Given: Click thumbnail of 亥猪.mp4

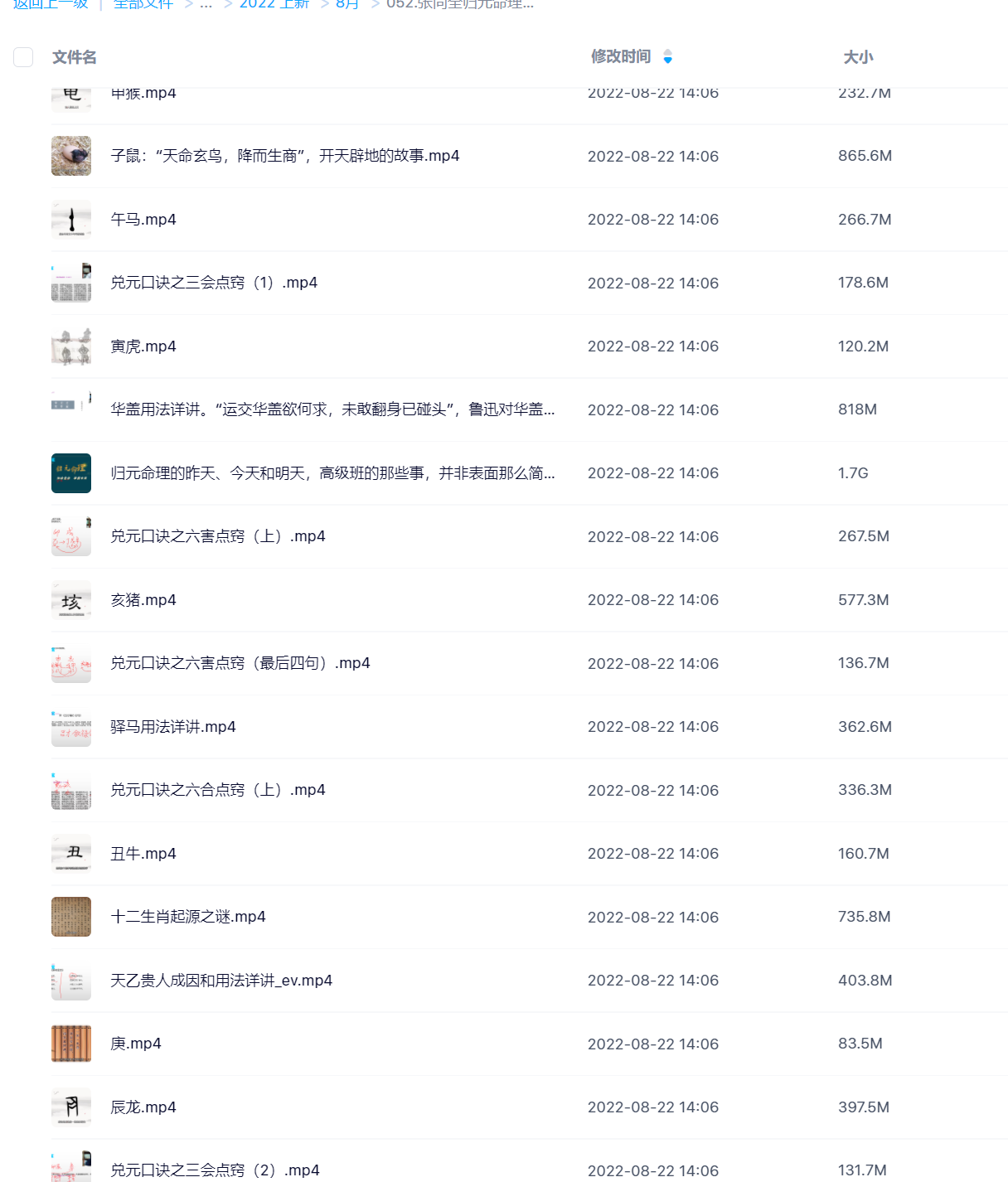Looking at the screenshot, I should (x=71, y=599).
